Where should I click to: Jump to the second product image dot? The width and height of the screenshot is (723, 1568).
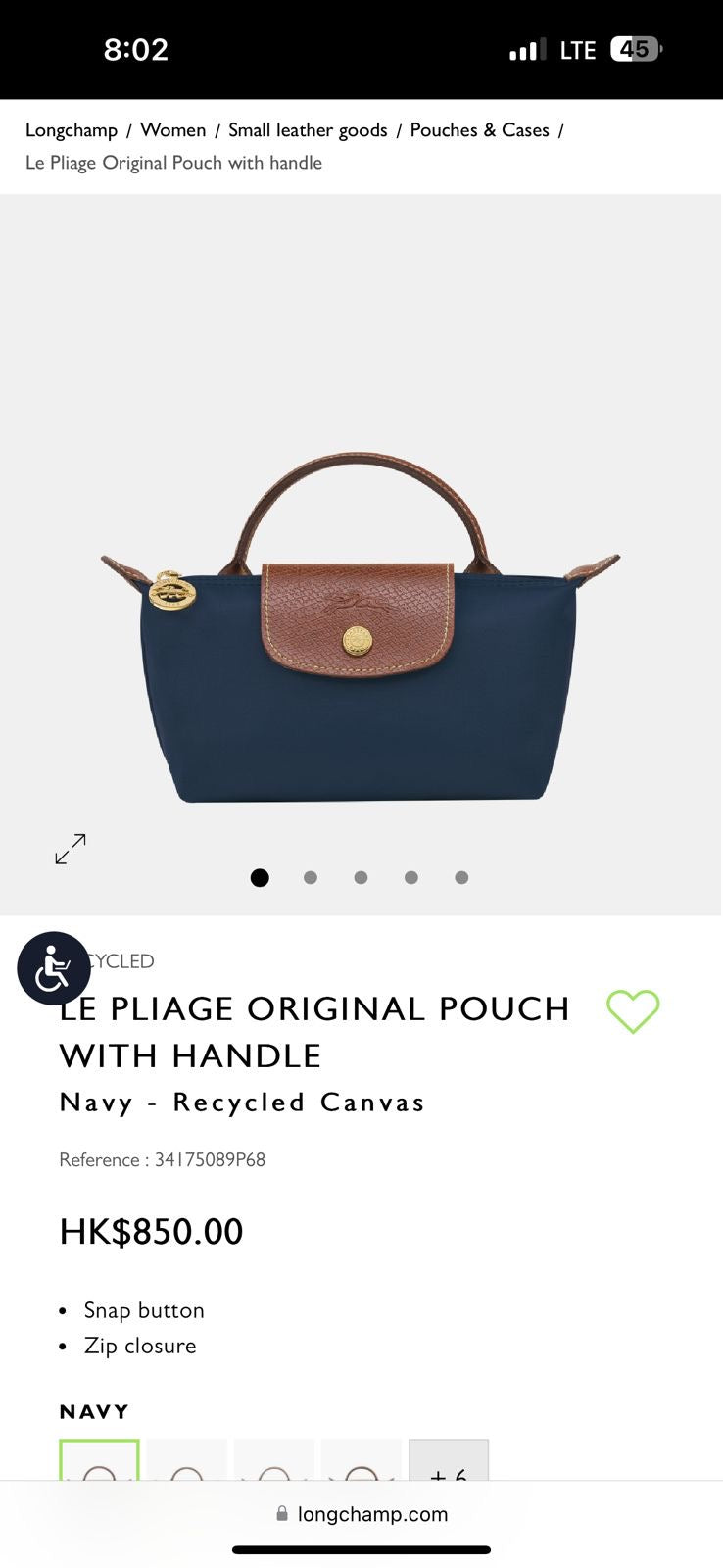[x=311, y=878]
